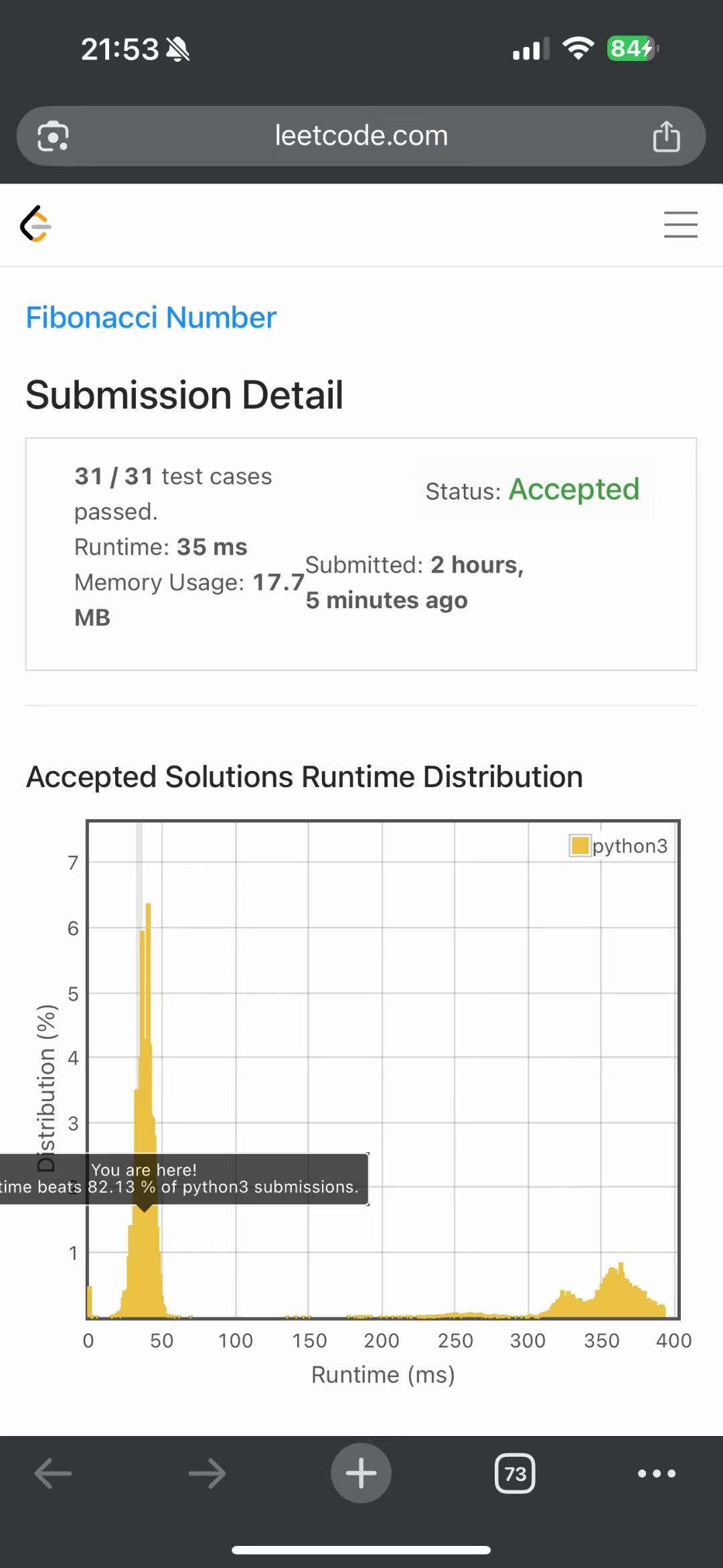
Task: Open the hamburger navigation menu
Action: coord(680,224)
